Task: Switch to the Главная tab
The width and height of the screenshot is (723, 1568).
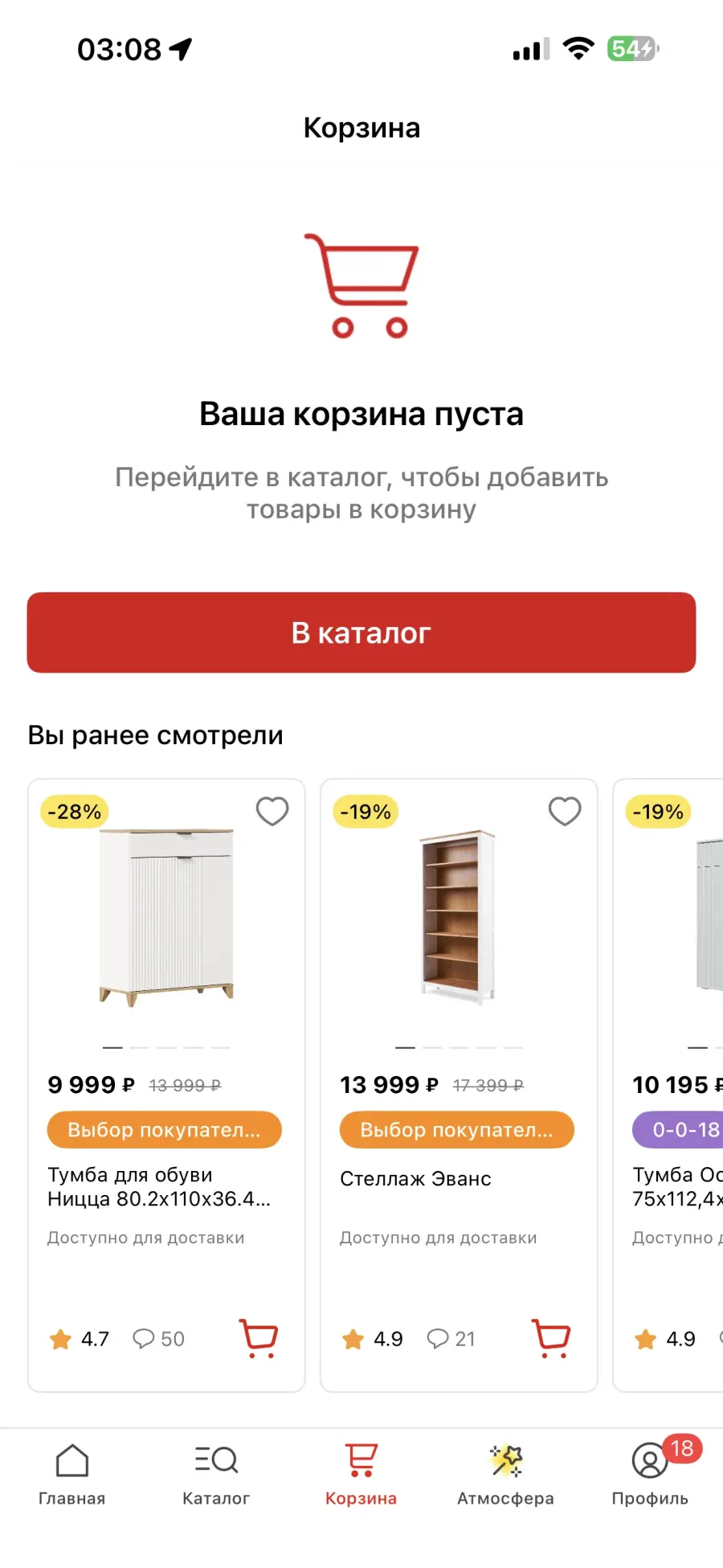Action: (72, 1474)
